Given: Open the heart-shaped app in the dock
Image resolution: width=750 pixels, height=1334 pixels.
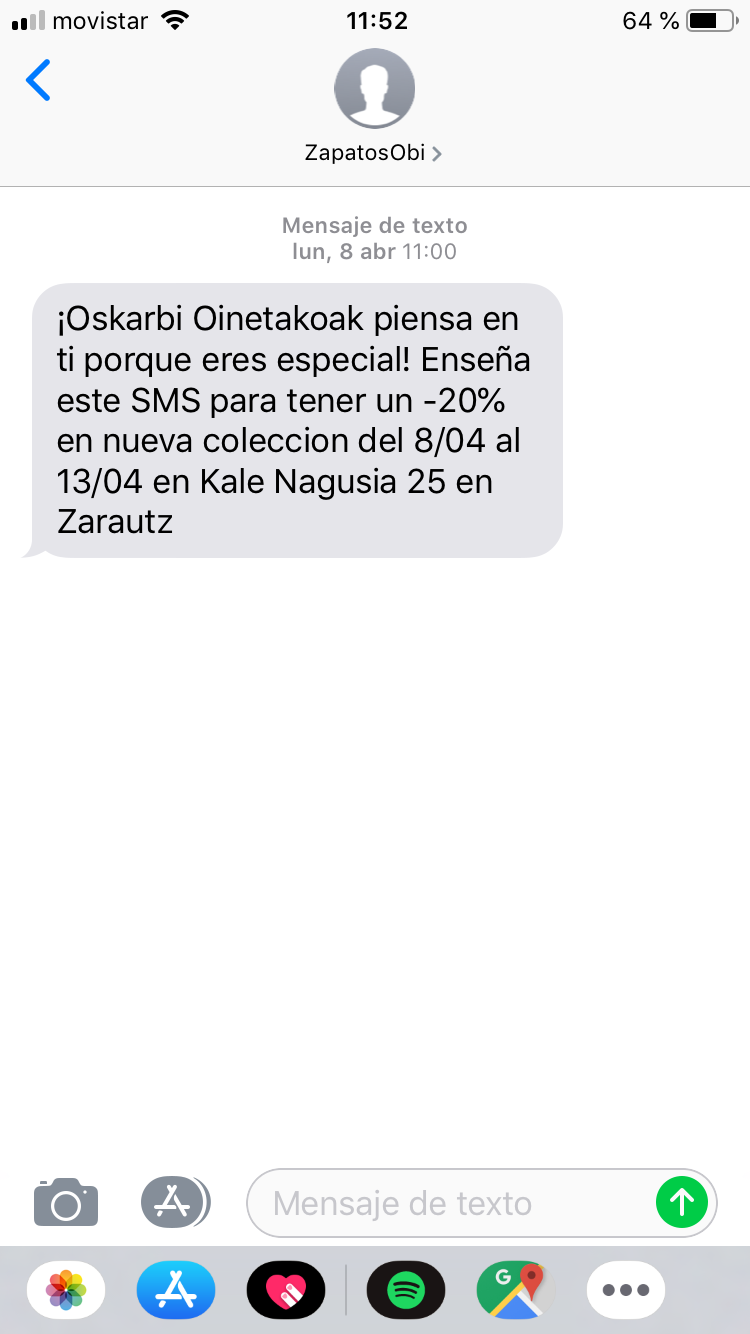Looking at the screenshot, I should pyautogui.click(x=285, y=1290).
